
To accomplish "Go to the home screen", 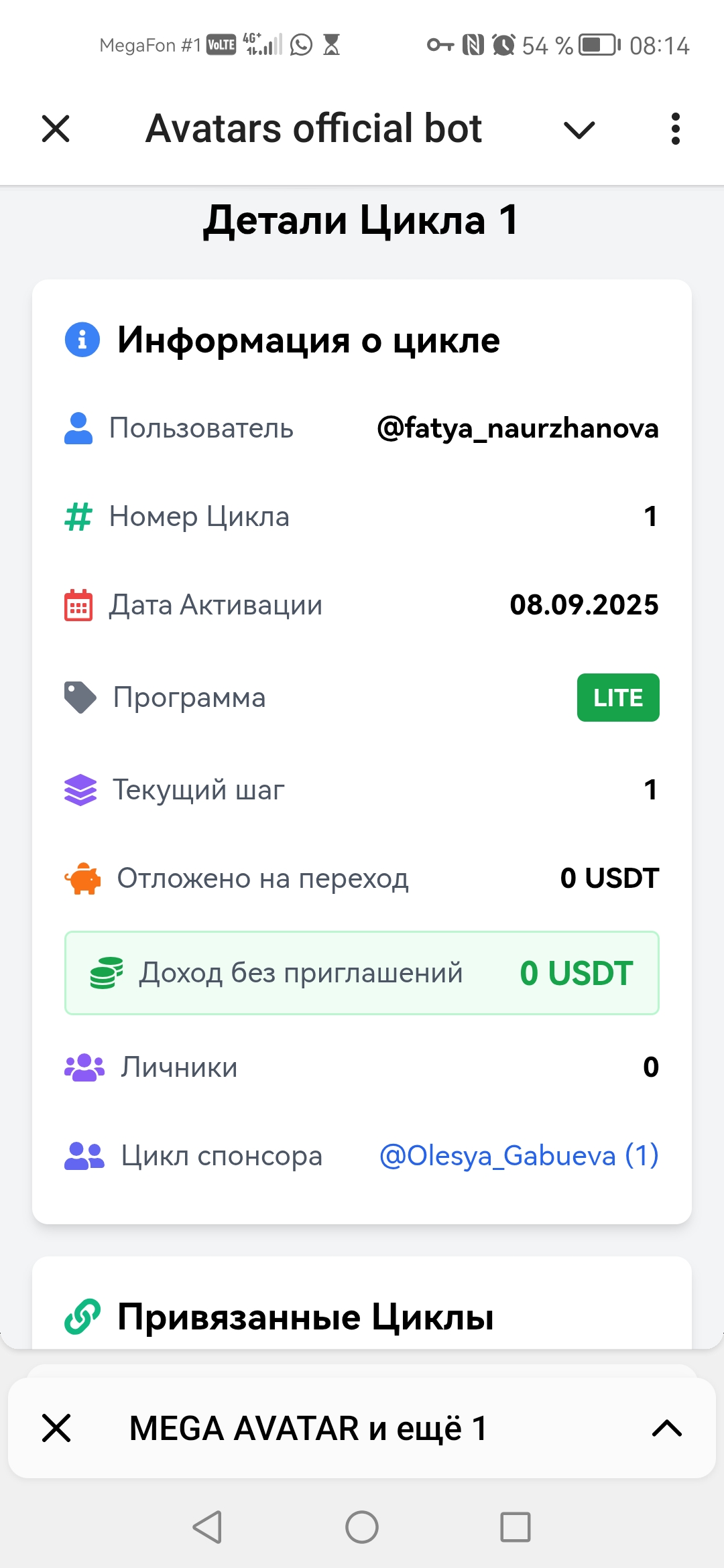I will point(362,1527).
